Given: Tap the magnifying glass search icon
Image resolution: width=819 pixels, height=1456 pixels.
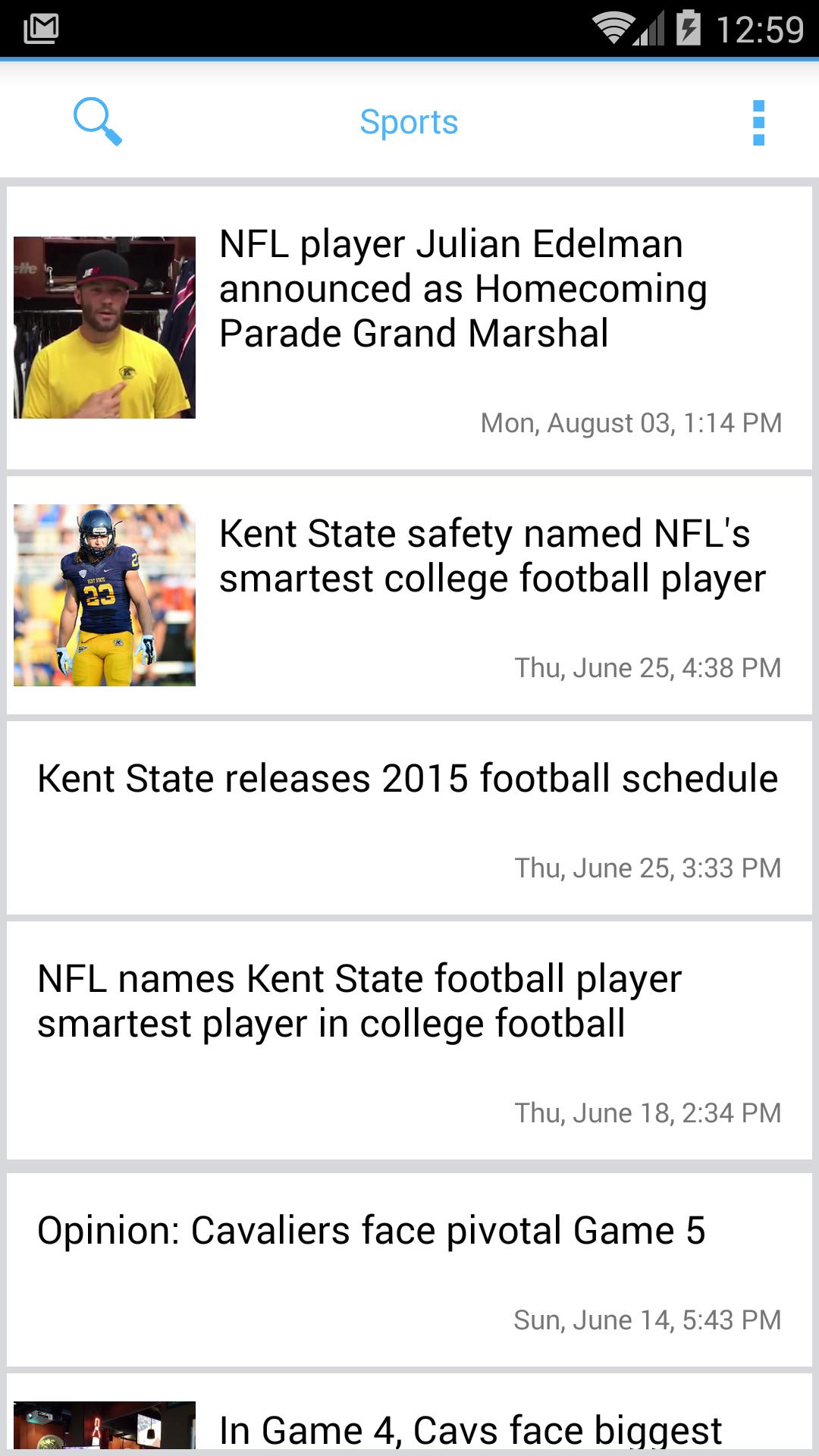Looking at the screenshot, I should click(x=99, y=121).
